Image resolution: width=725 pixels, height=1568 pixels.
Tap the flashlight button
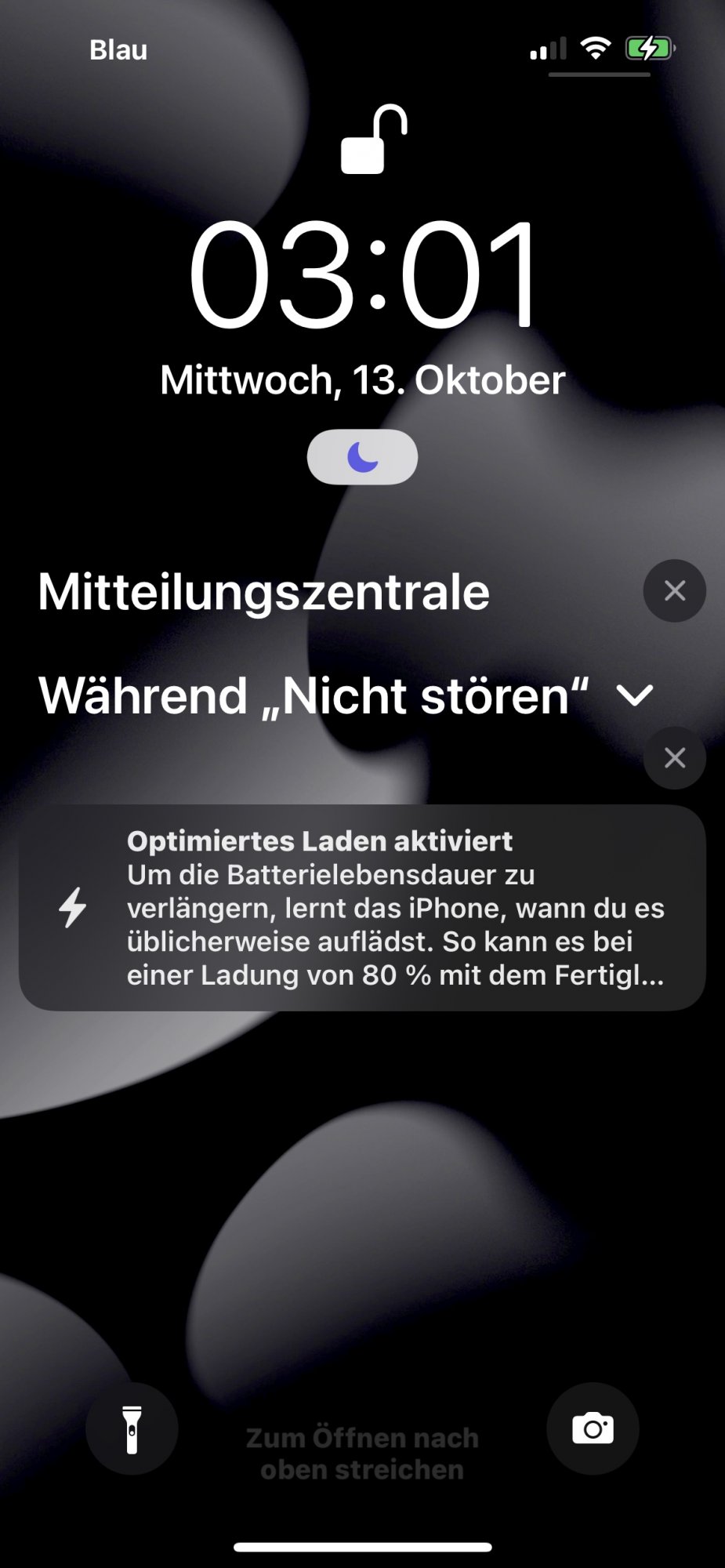[132, 1429]
